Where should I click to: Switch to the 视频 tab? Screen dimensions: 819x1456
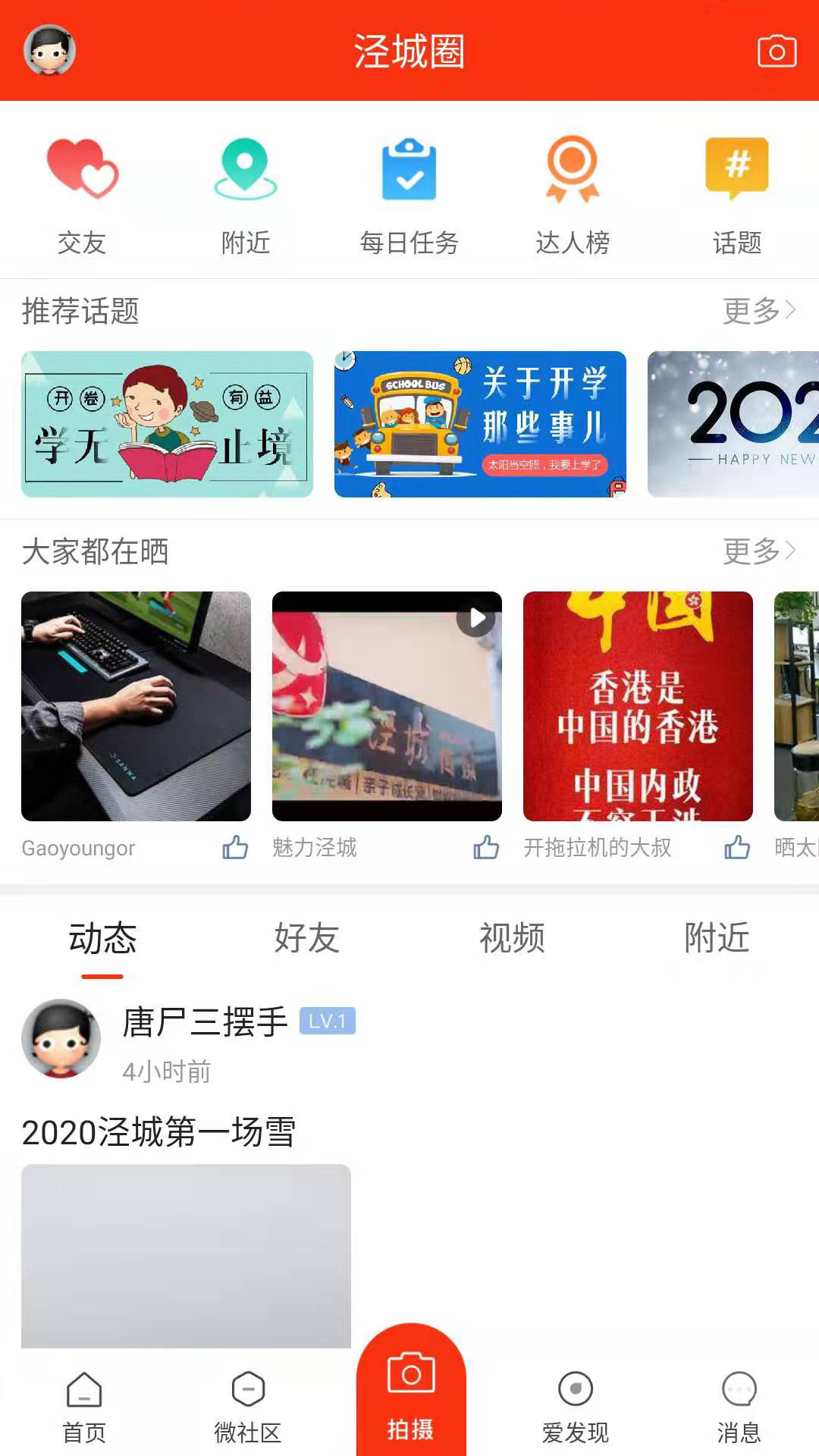pyautogui.click(x=512, y=938)
